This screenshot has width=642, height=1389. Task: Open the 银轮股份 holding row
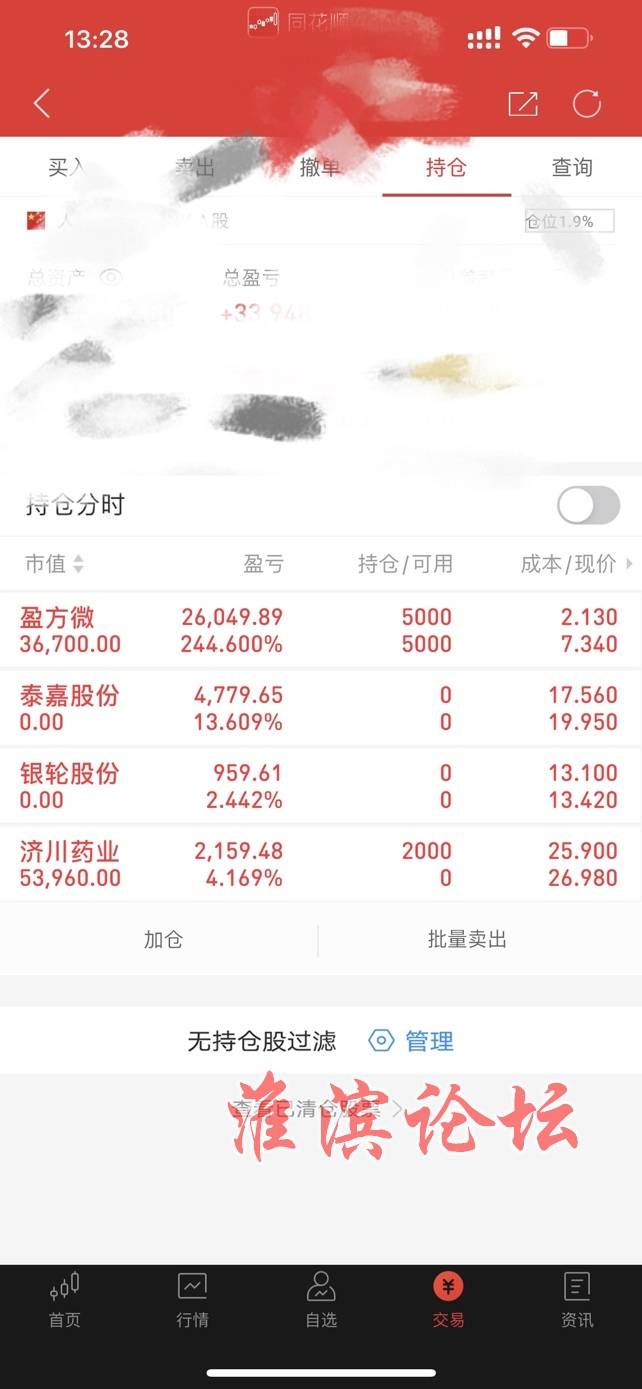point(320,786)
